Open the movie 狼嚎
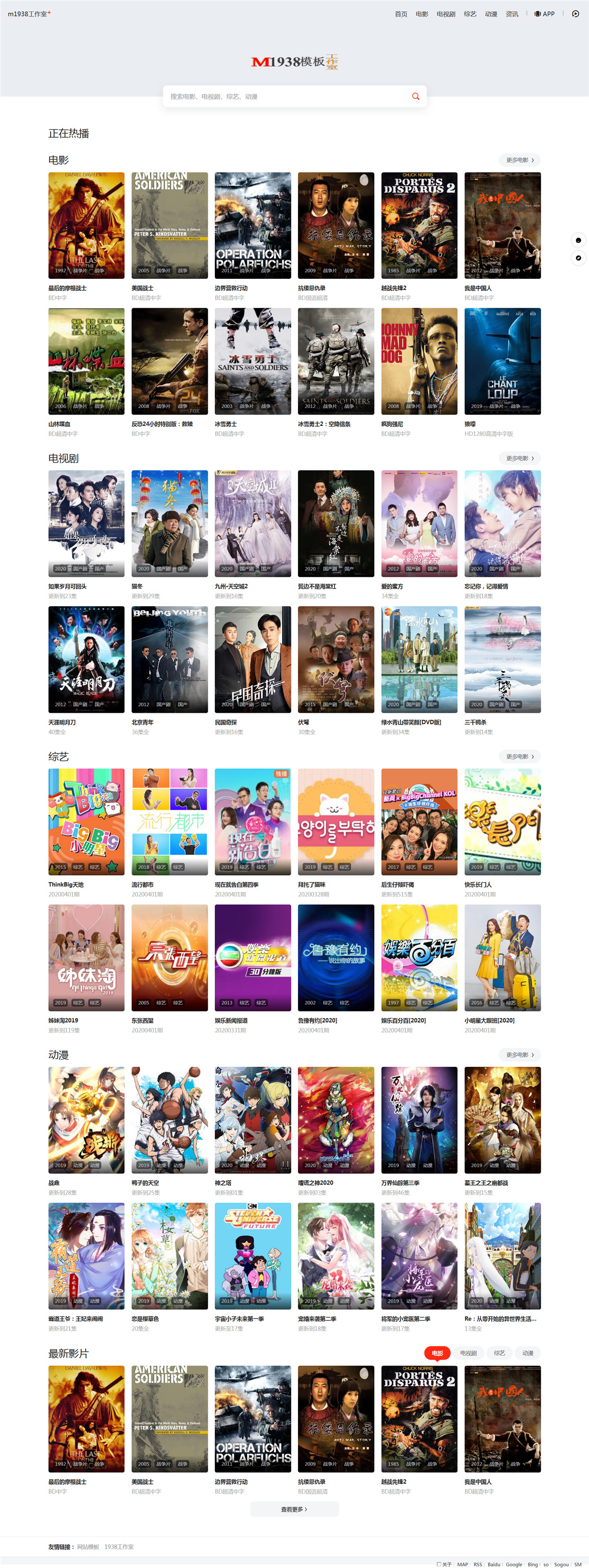This screenshot has width=589, height=1568. click(x=502, y=362)
